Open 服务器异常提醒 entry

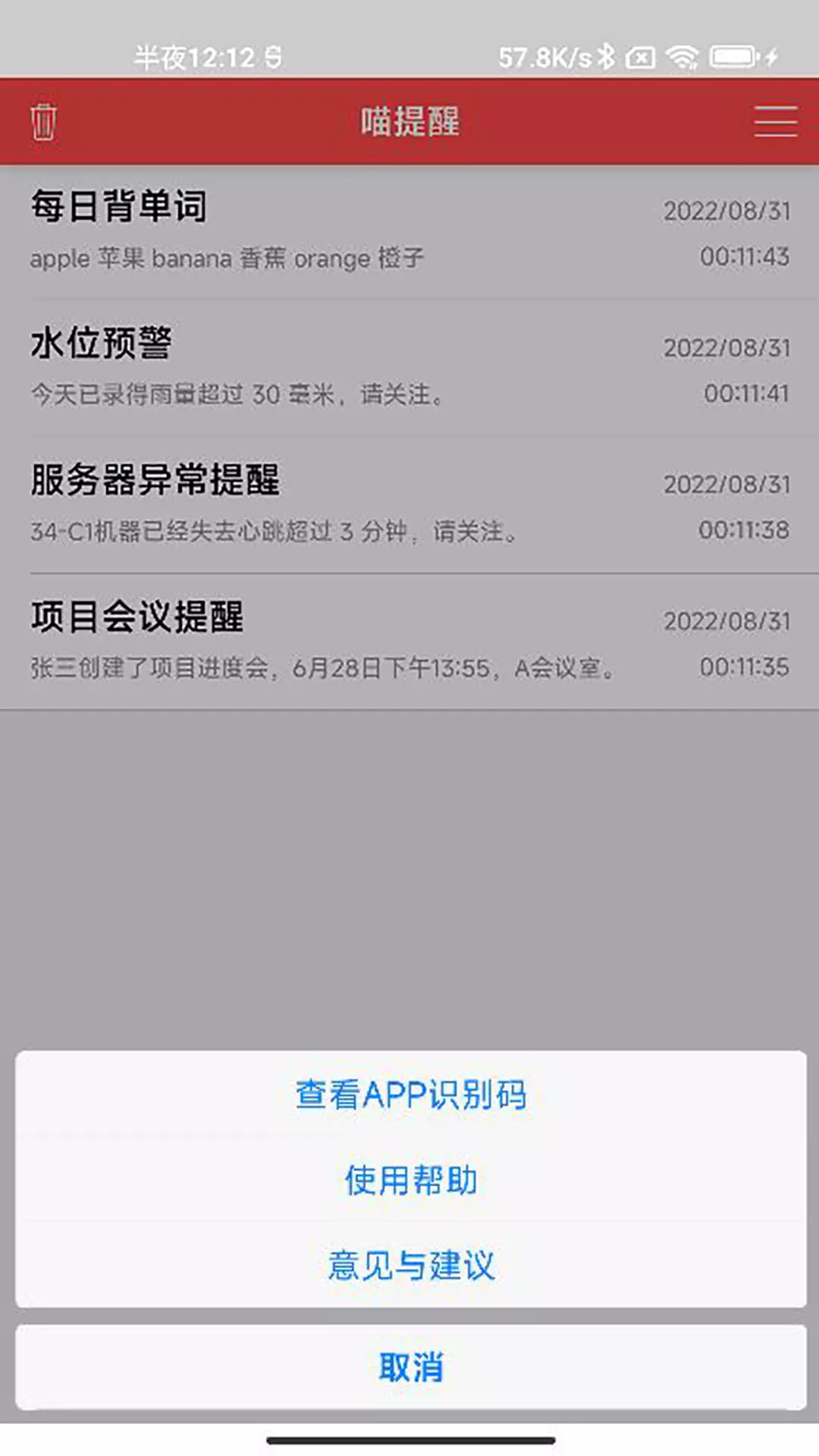[409, 504]
